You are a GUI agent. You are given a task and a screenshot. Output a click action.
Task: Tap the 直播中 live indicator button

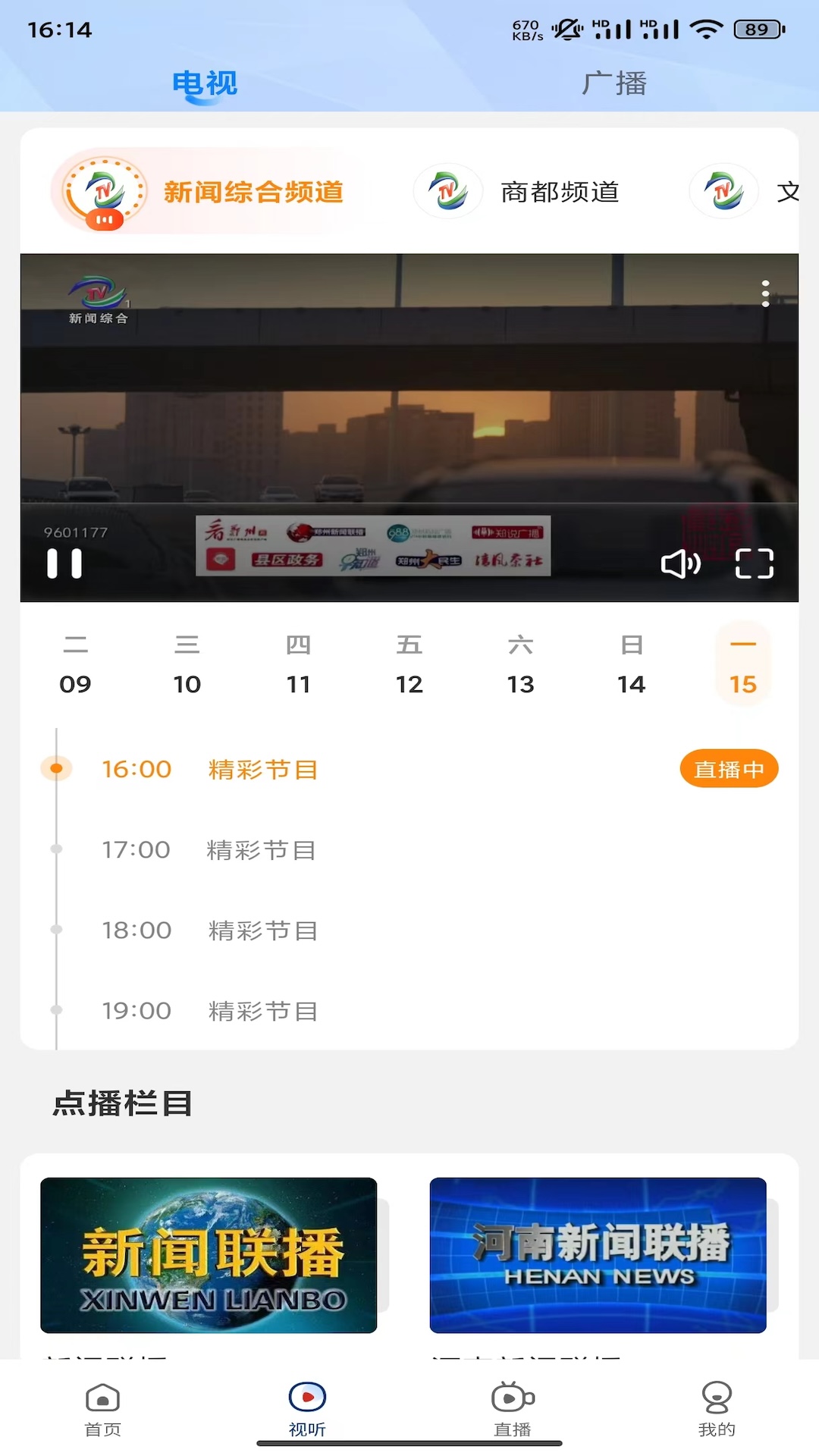pos(728,768)
